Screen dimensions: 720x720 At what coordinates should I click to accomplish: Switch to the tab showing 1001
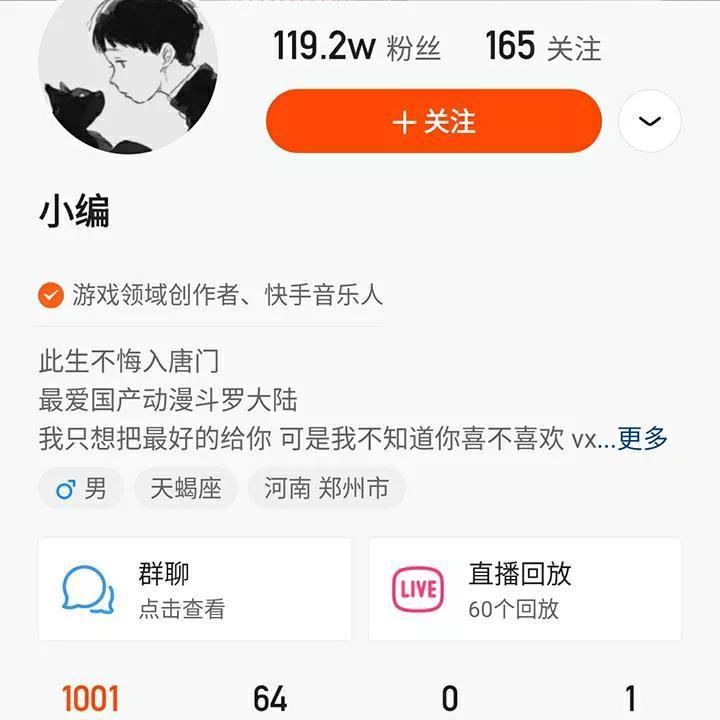point(90,698)
